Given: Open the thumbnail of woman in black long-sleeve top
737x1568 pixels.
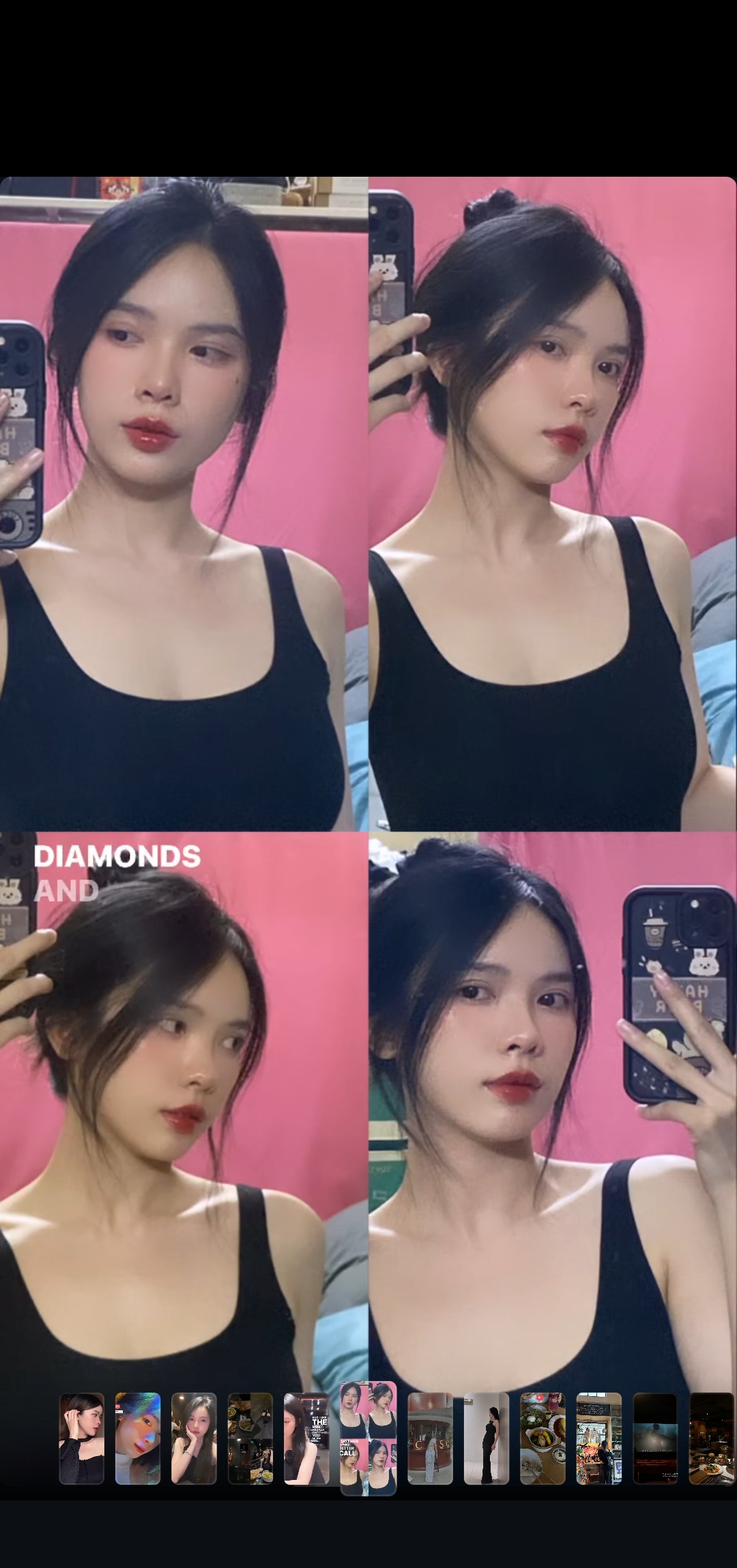Looking at the screenshot, I should click(x=81, y=1438).
